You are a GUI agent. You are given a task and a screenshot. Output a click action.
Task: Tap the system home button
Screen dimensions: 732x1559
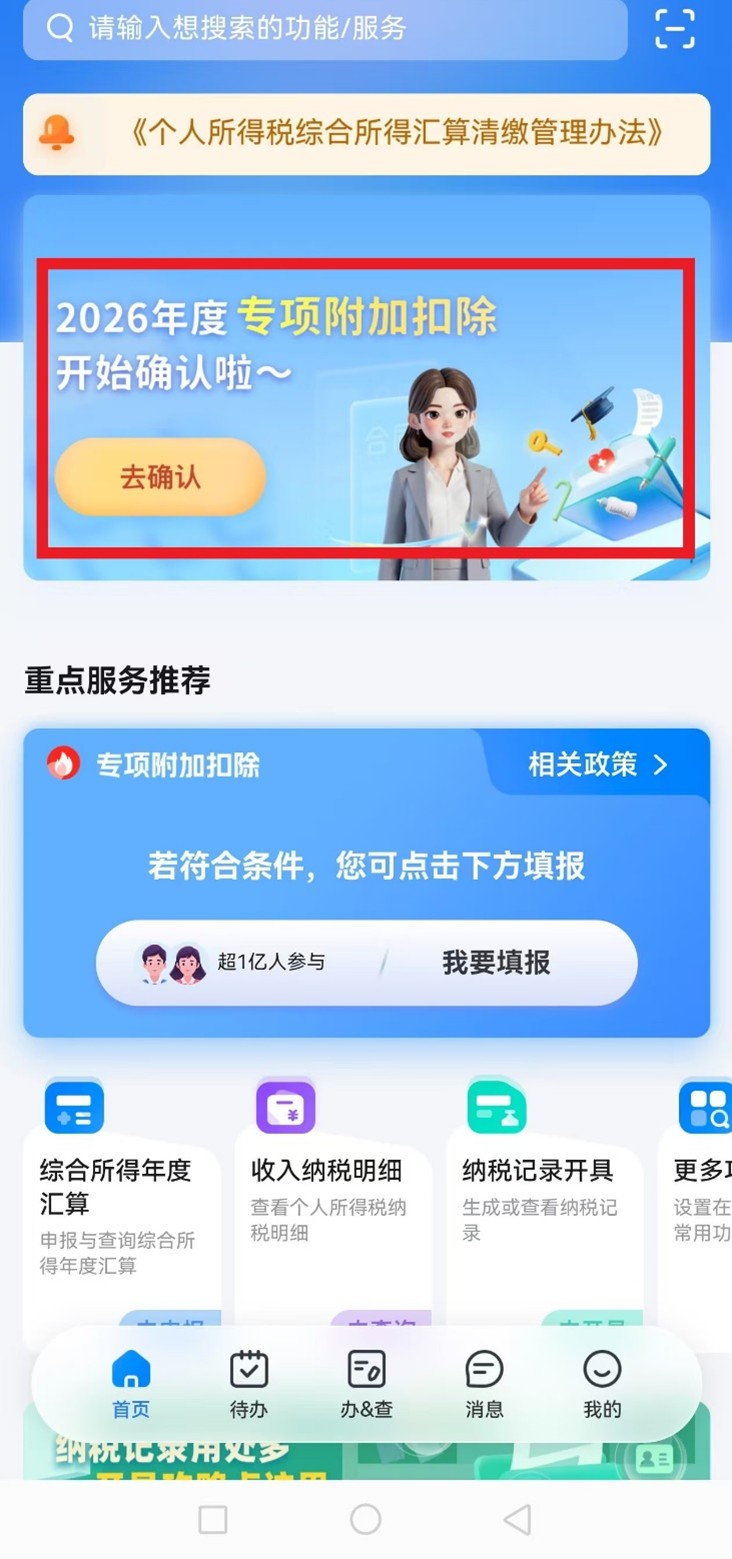click(x=365, y=1520)
